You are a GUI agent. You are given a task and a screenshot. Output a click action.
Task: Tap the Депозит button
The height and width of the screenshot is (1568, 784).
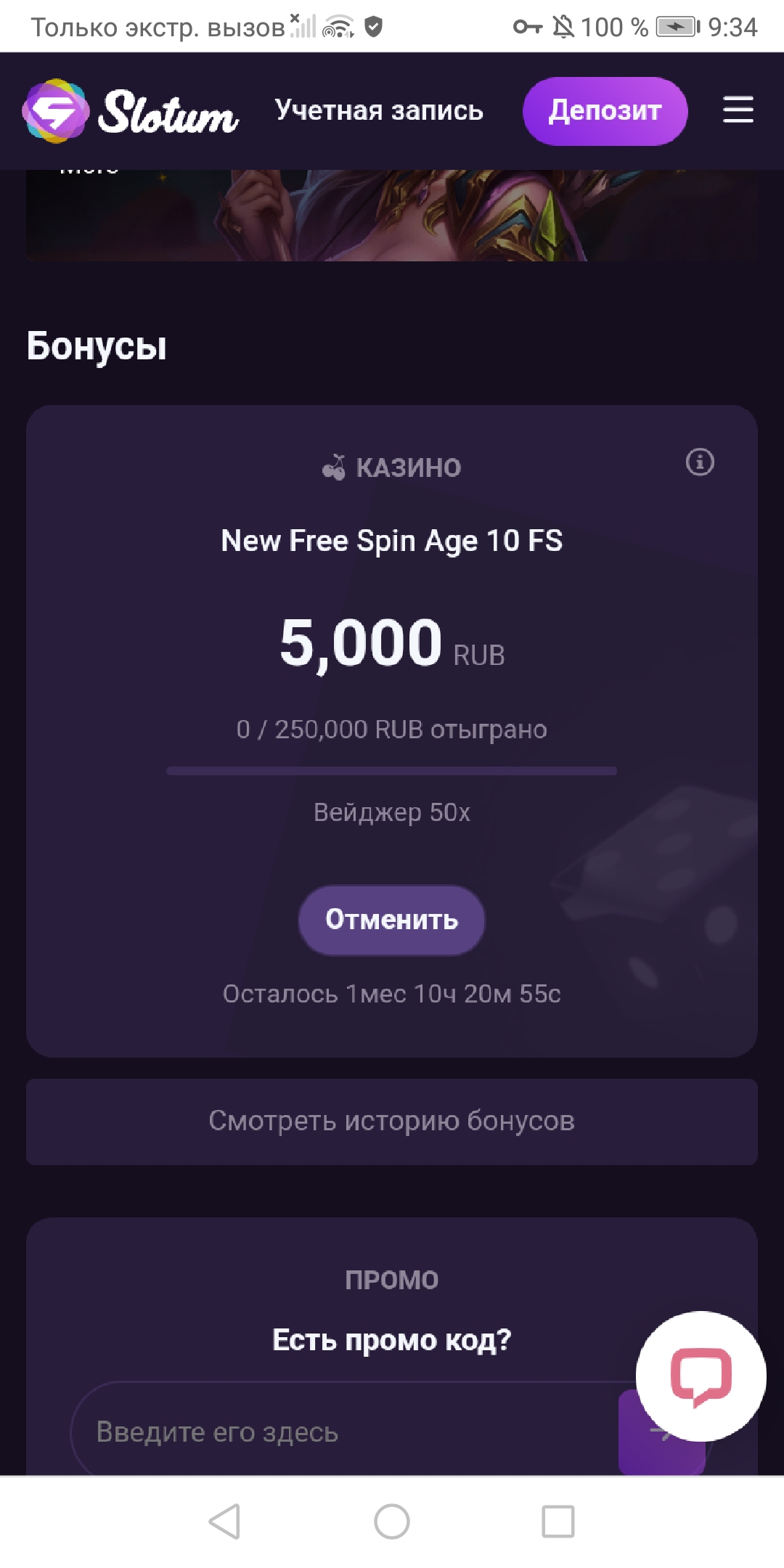click(x=605, y=111)
